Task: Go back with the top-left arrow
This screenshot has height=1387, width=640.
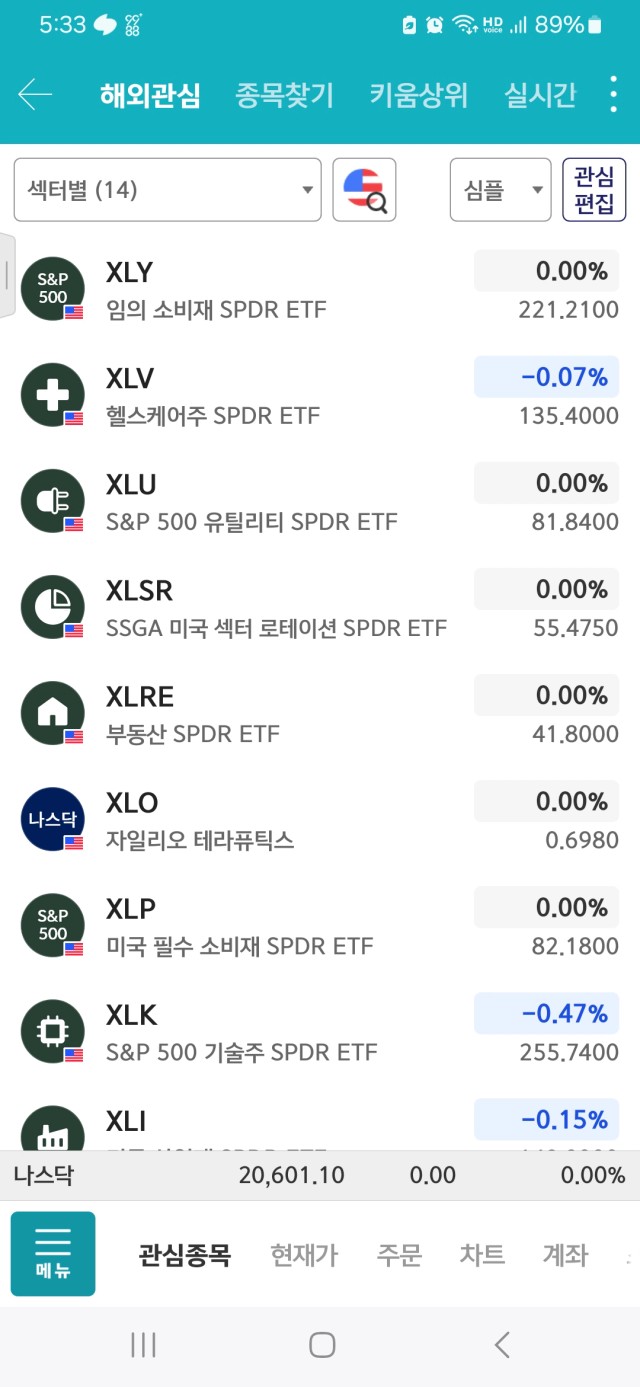Action: point(35,95)
